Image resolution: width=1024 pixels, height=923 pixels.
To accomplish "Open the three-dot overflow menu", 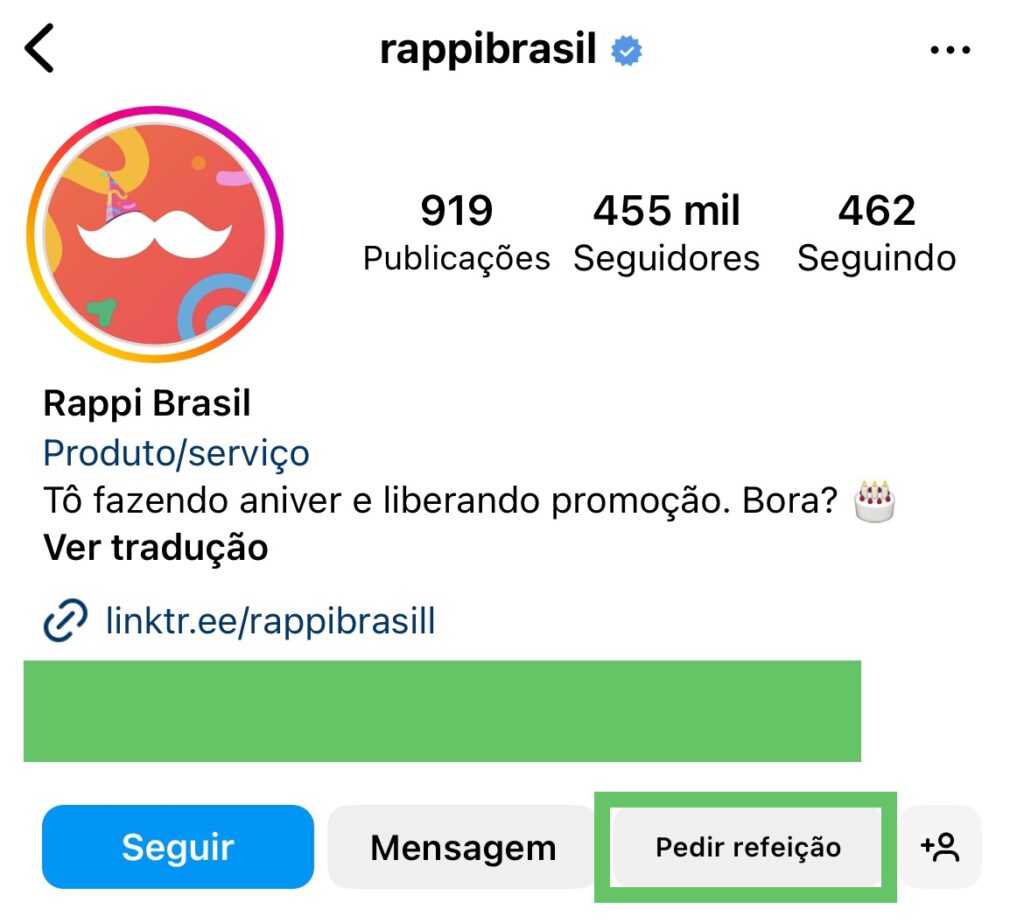I will 949,50.
